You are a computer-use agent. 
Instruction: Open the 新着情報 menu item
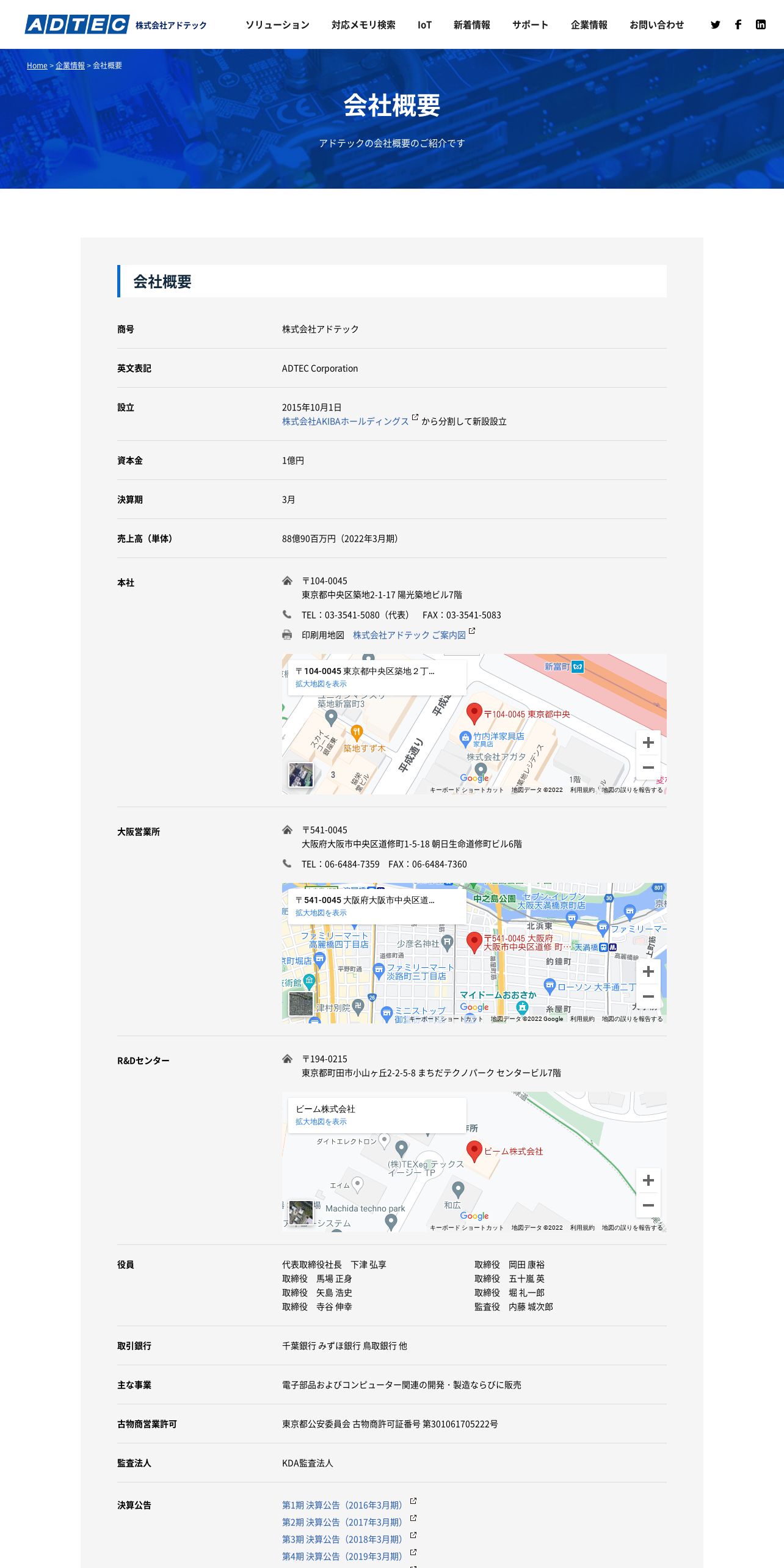[x=472, y=25]
